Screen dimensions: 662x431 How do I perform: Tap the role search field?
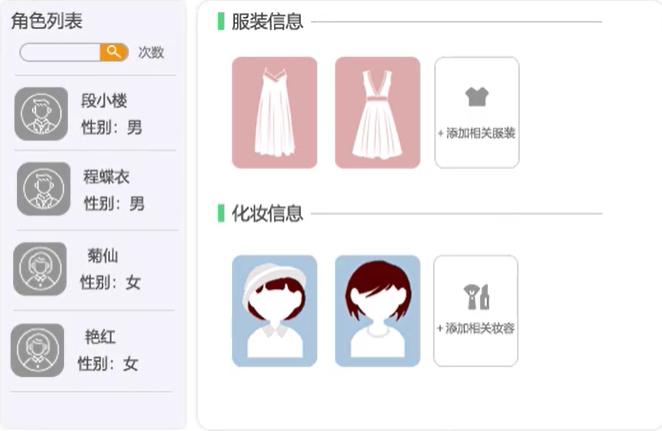pyautogui.click(x=62, y=52)
